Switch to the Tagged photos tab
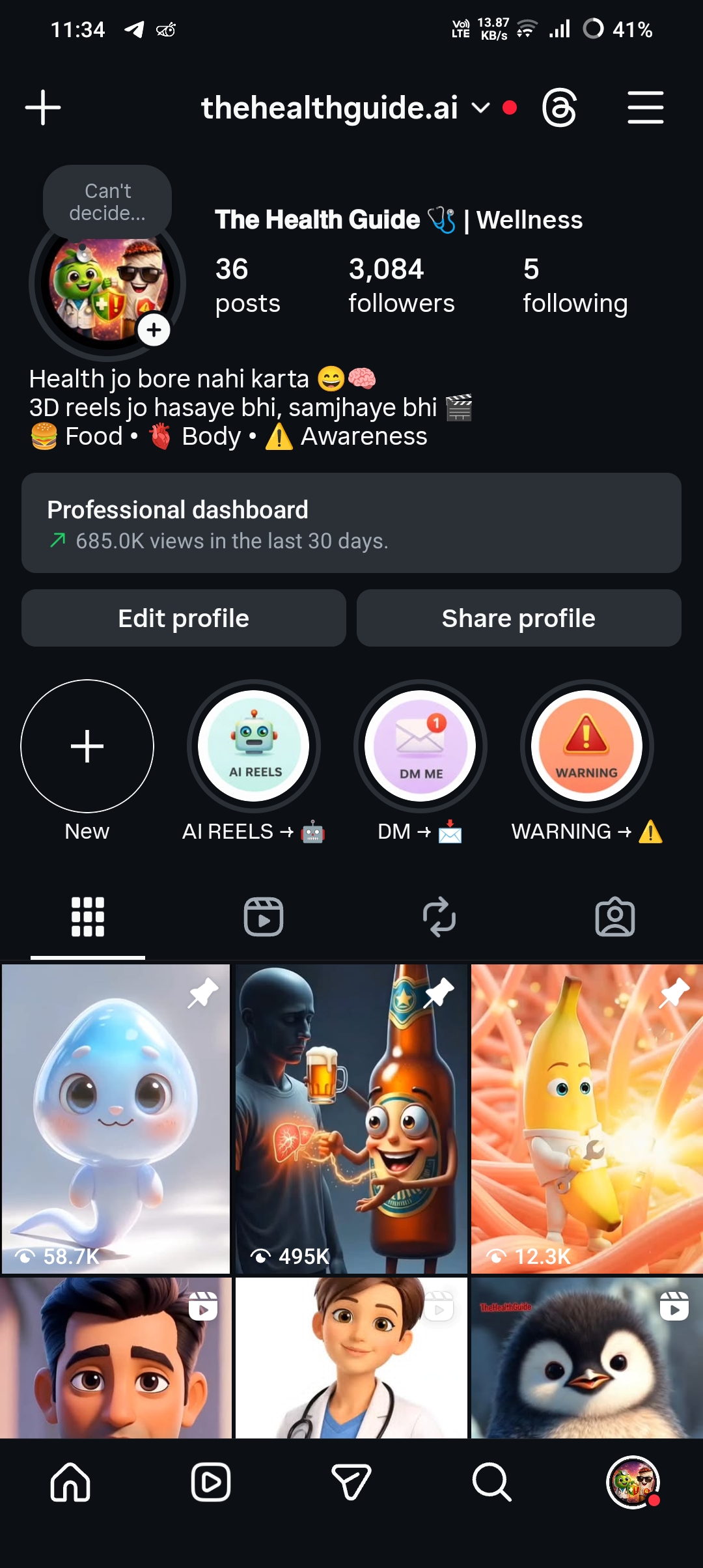Viewport: 703px width, 1568px height. [615, 917]
